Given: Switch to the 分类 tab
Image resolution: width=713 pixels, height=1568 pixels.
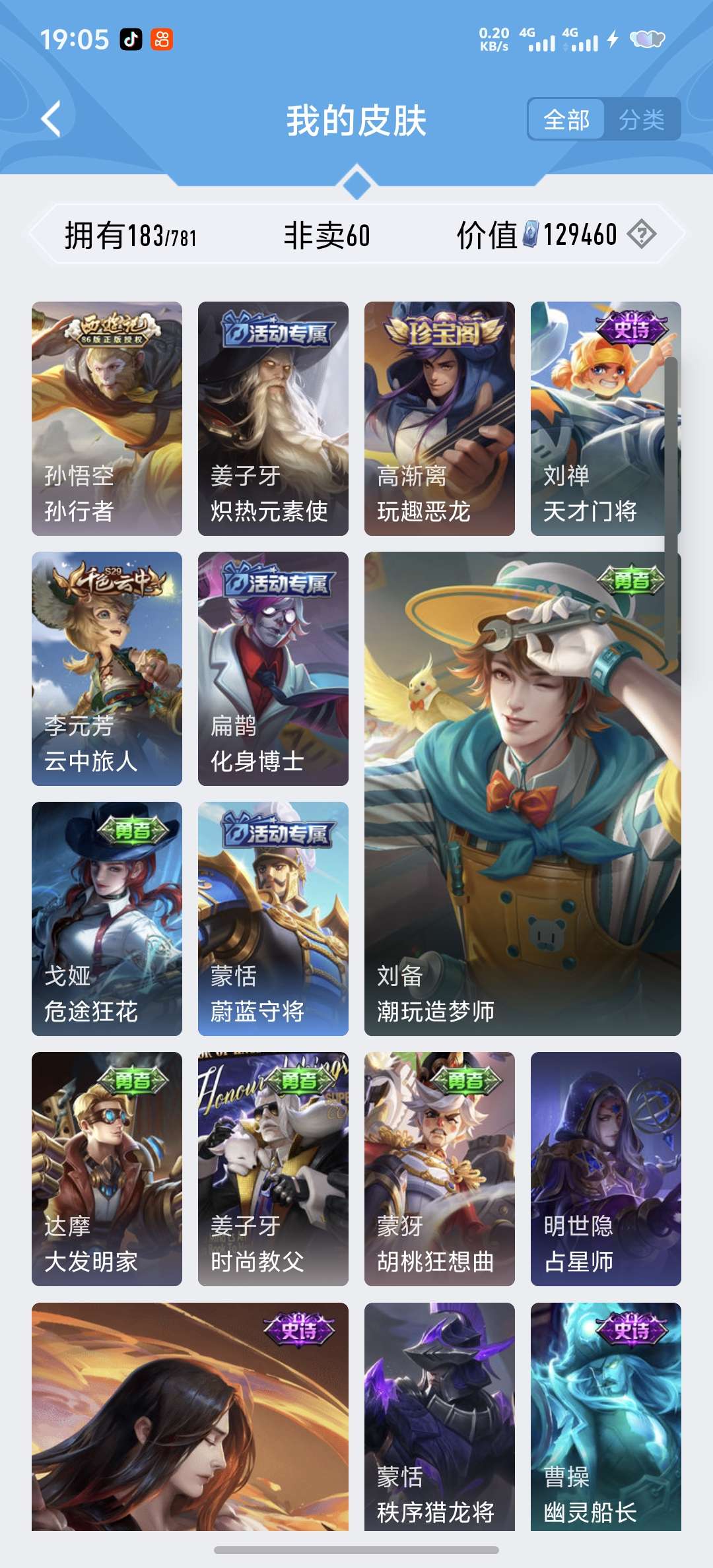Looking at the screenshot, I should [x=641, y=119].
